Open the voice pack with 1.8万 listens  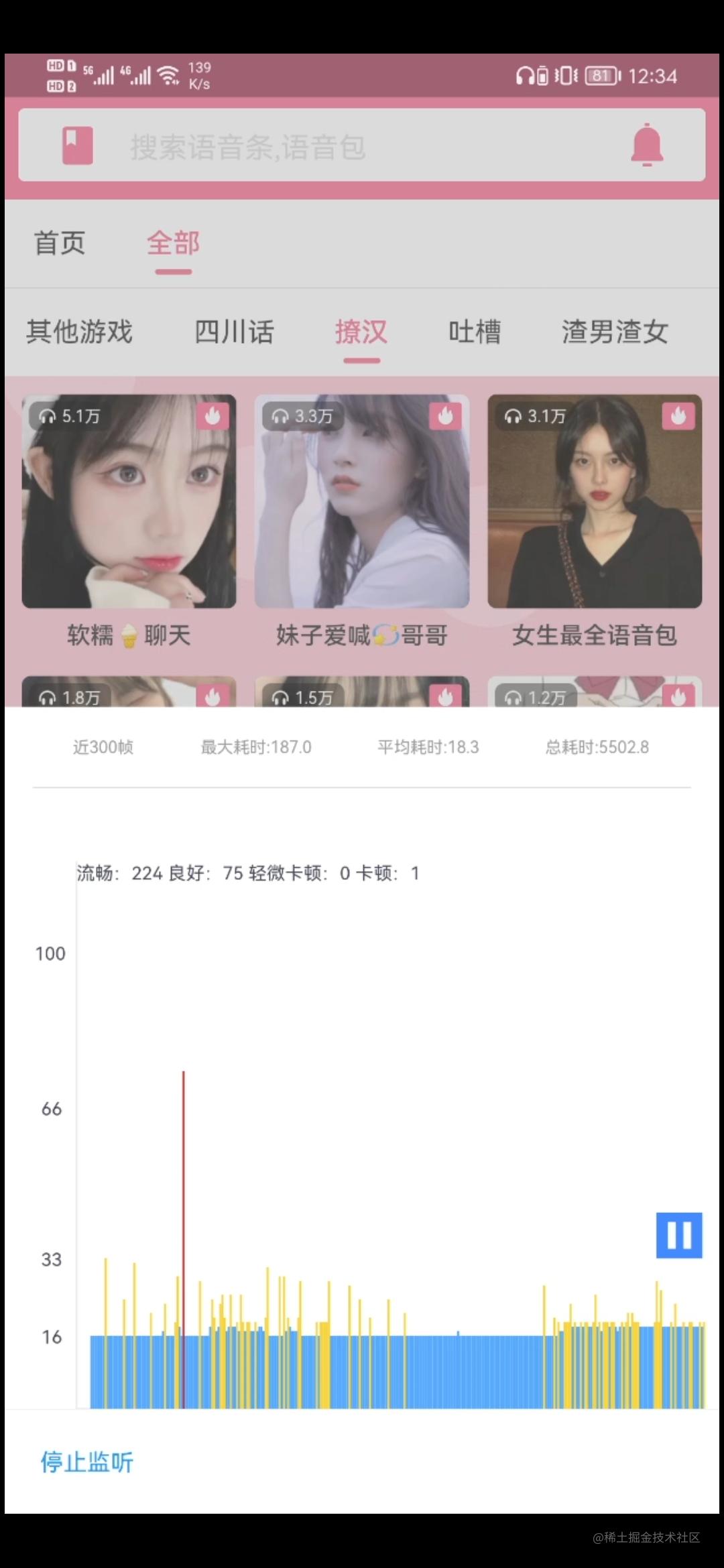pos(129,692)
